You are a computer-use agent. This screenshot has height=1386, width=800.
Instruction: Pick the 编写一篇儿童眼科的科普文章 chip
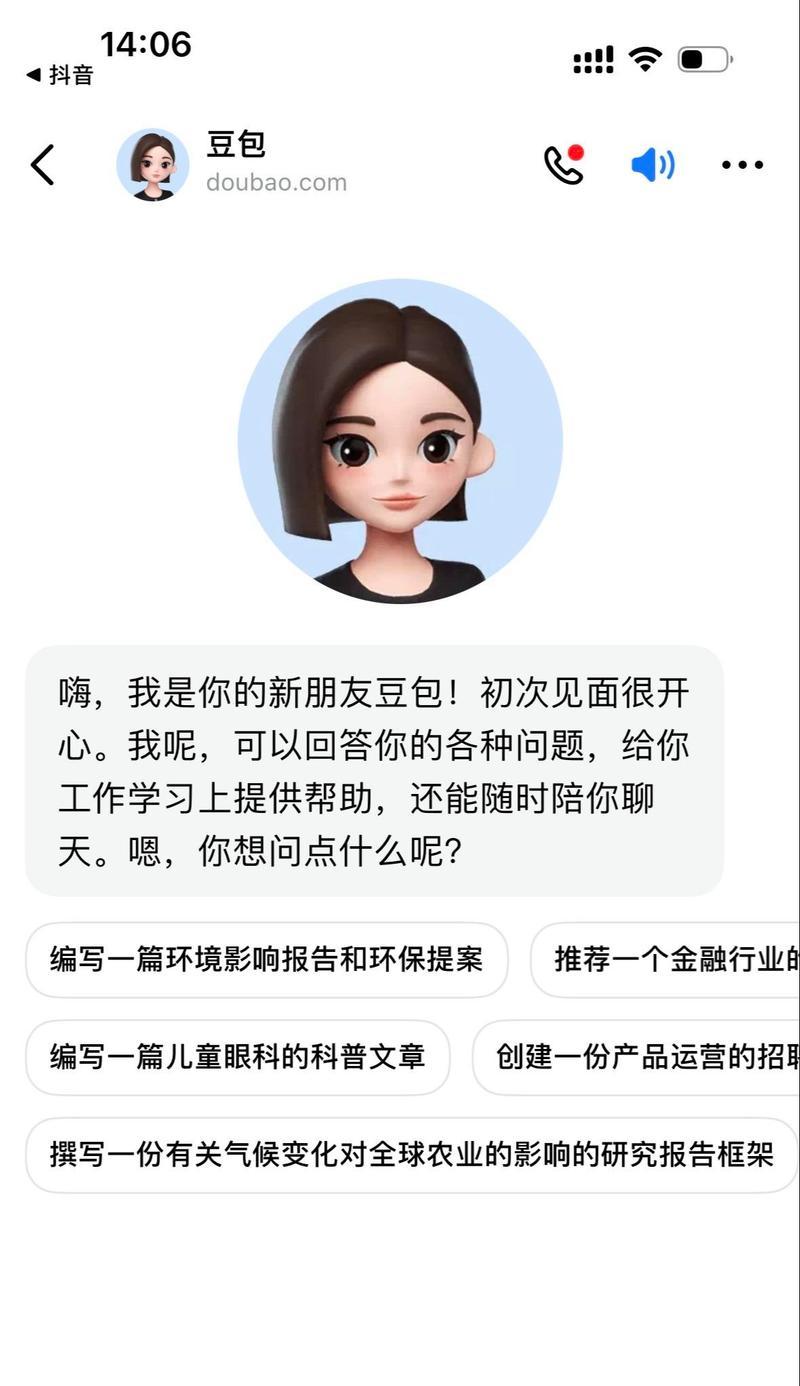(238, 1057)
